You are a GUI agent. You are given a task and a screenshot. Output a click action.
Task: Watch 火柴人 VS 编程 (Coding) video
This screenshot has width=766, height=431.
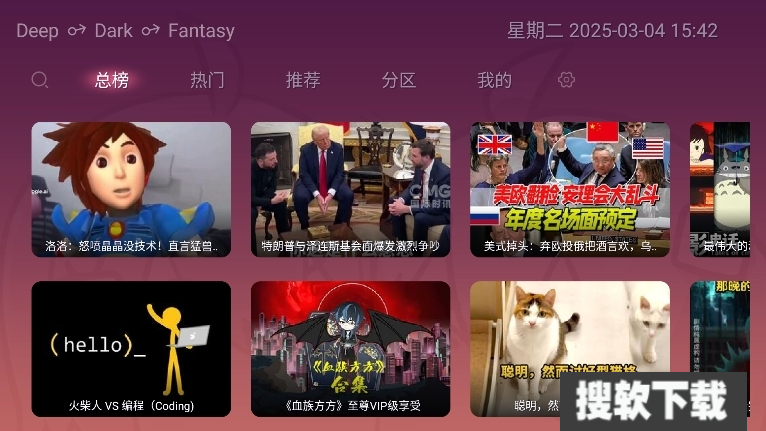pyautogui.click(x=131, y=347)
